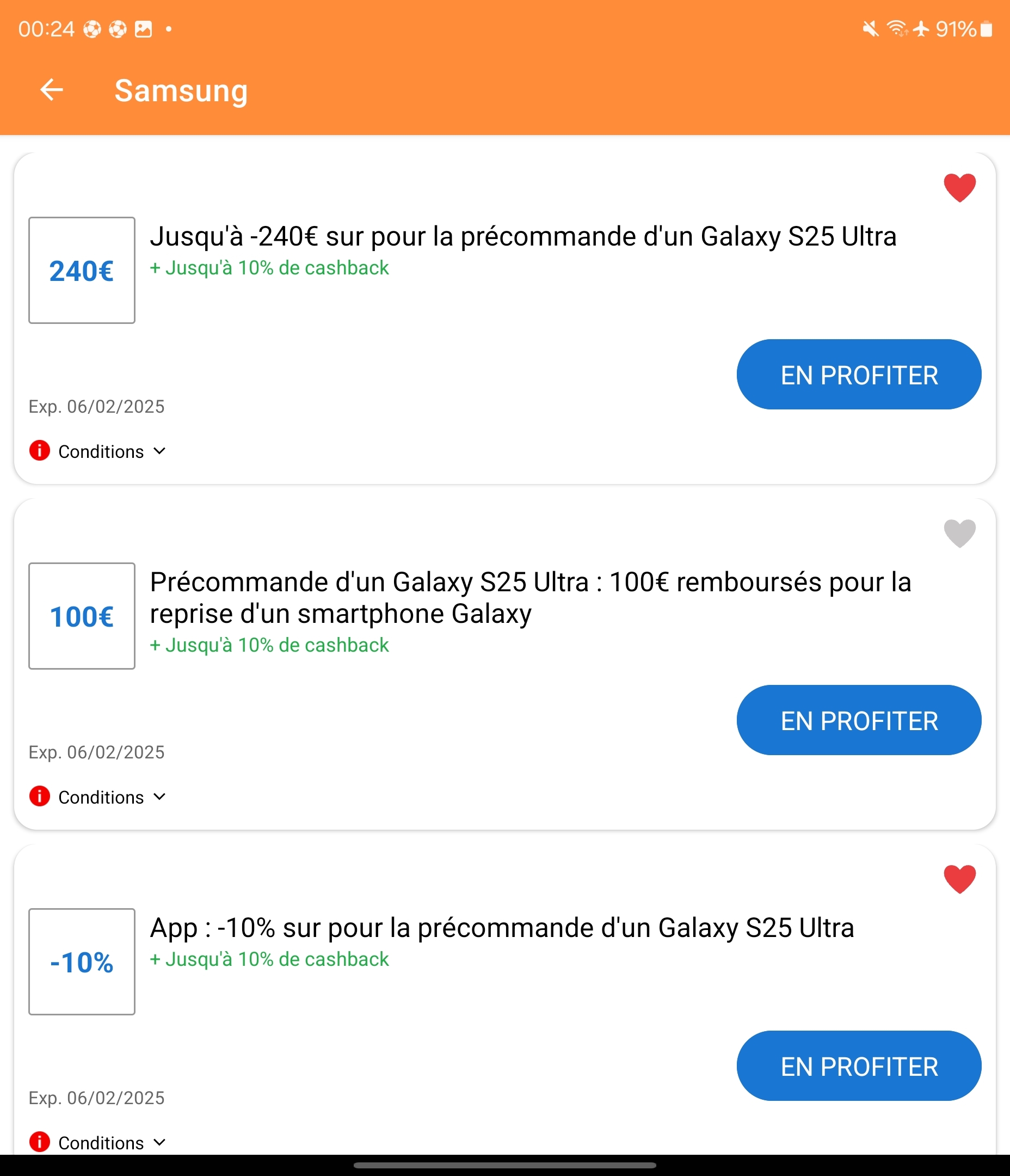Remove the 240€ offer from favorites
This screenshot has height=1176, width=1010.
point(959,187)
